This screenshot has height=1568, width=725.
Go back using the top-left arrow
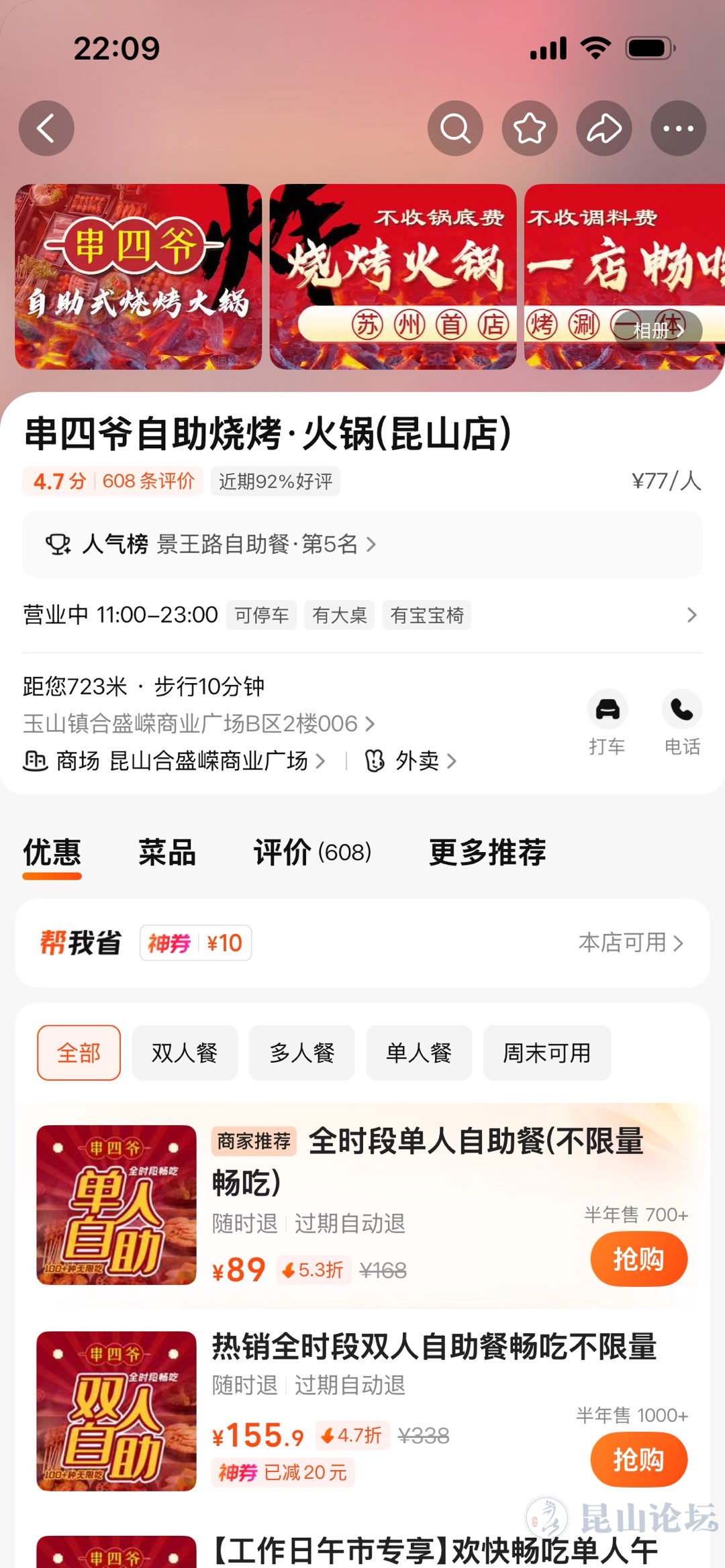click(46, 128)
